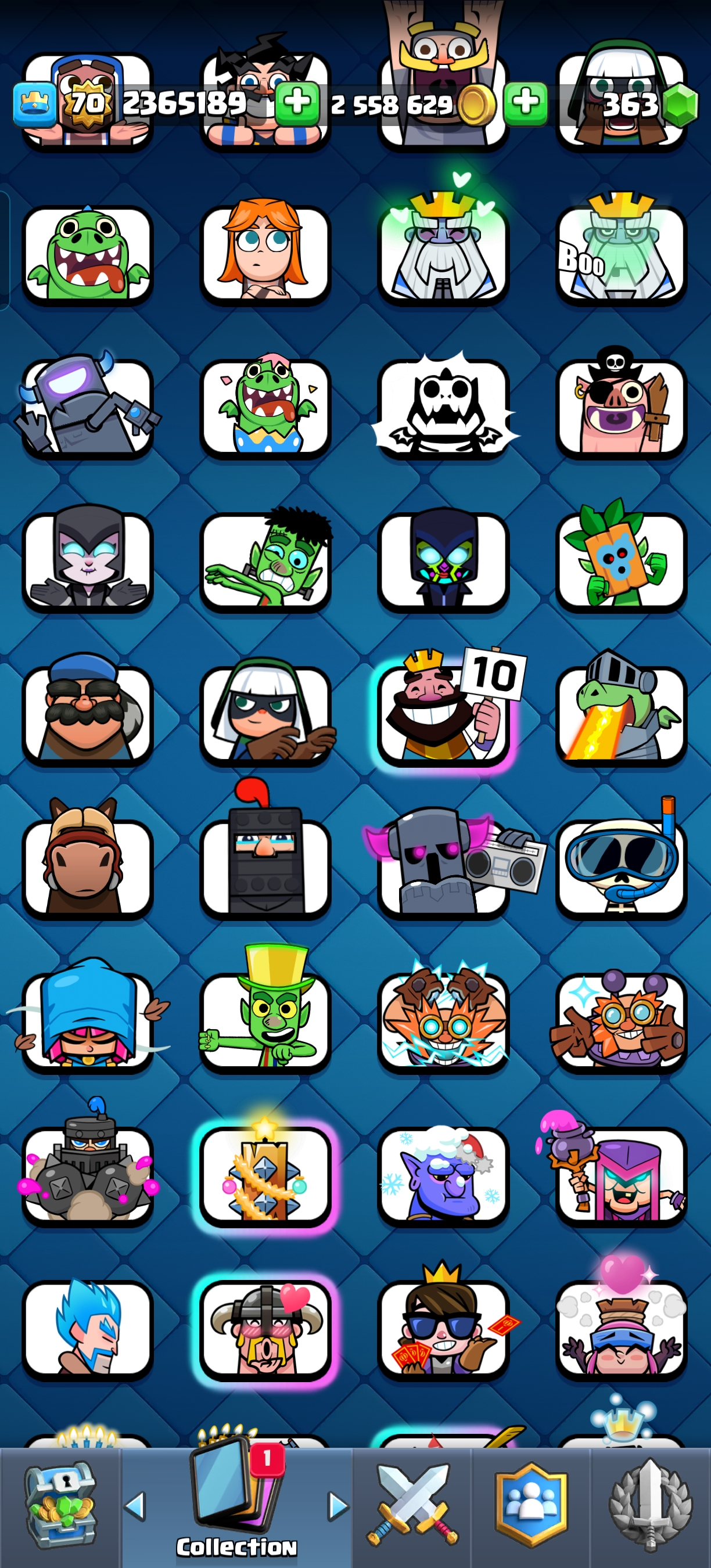Select the decorated log with star emote
711x1568 pixels.
(265, 1175)
